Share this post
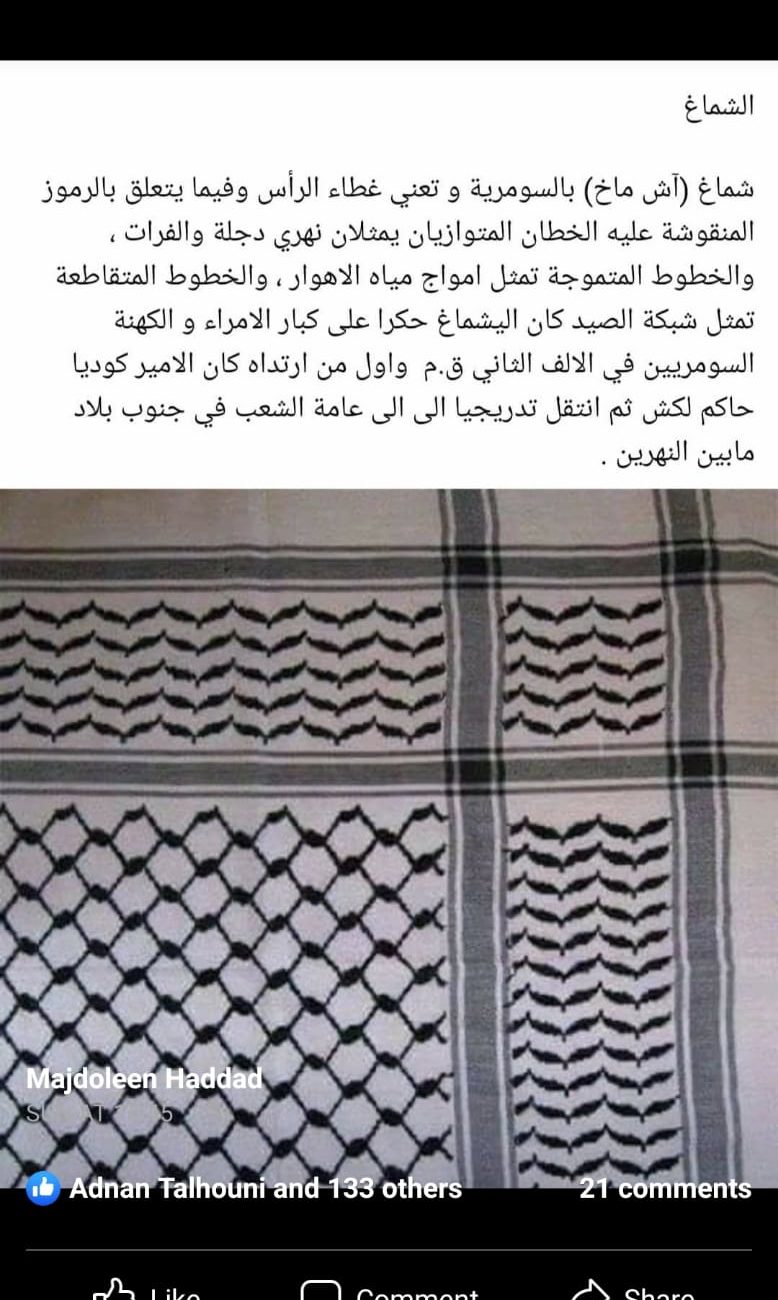The image size is (778, 1300). [x=632, y=1290]
